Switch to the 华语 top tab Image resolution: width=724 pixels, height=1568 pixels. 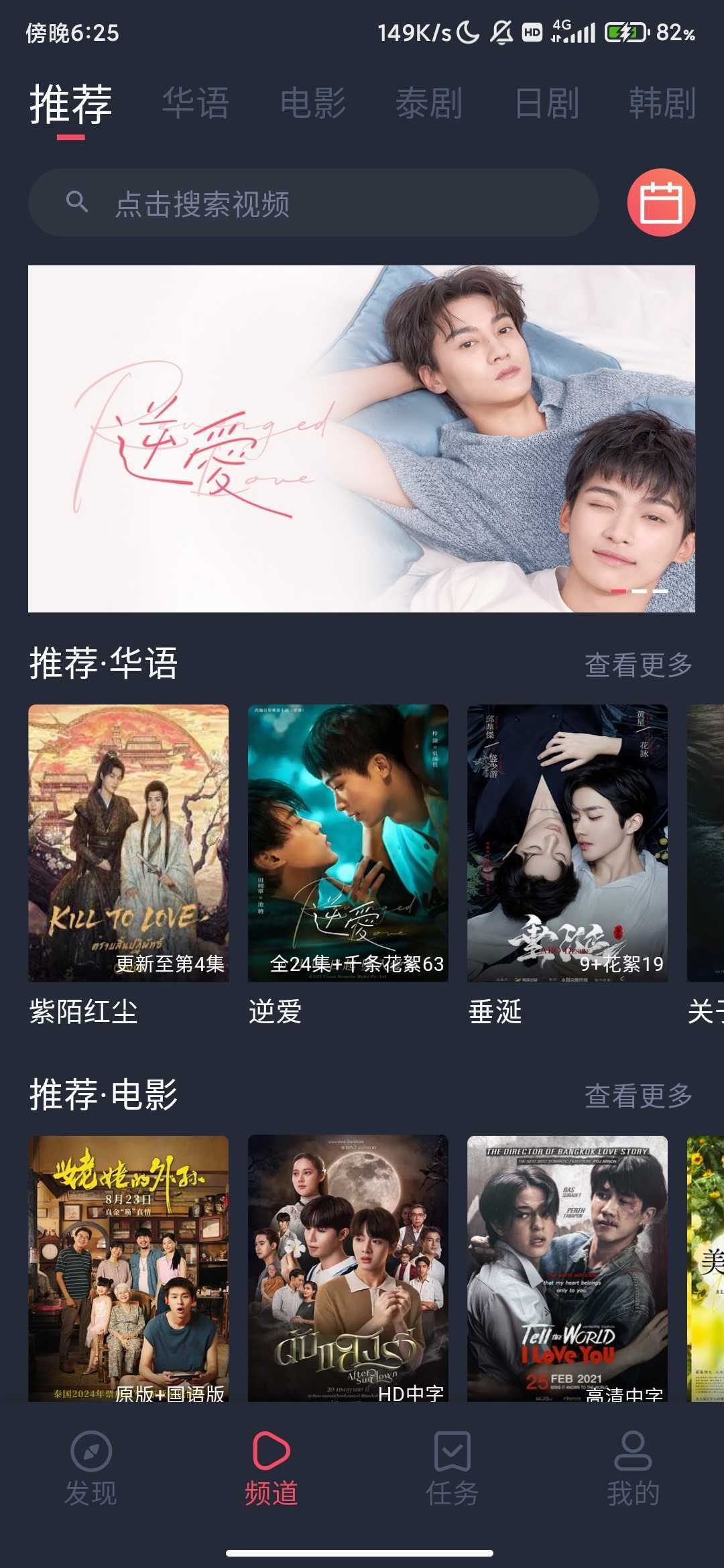pyautogui.click(x=196, y=104)
